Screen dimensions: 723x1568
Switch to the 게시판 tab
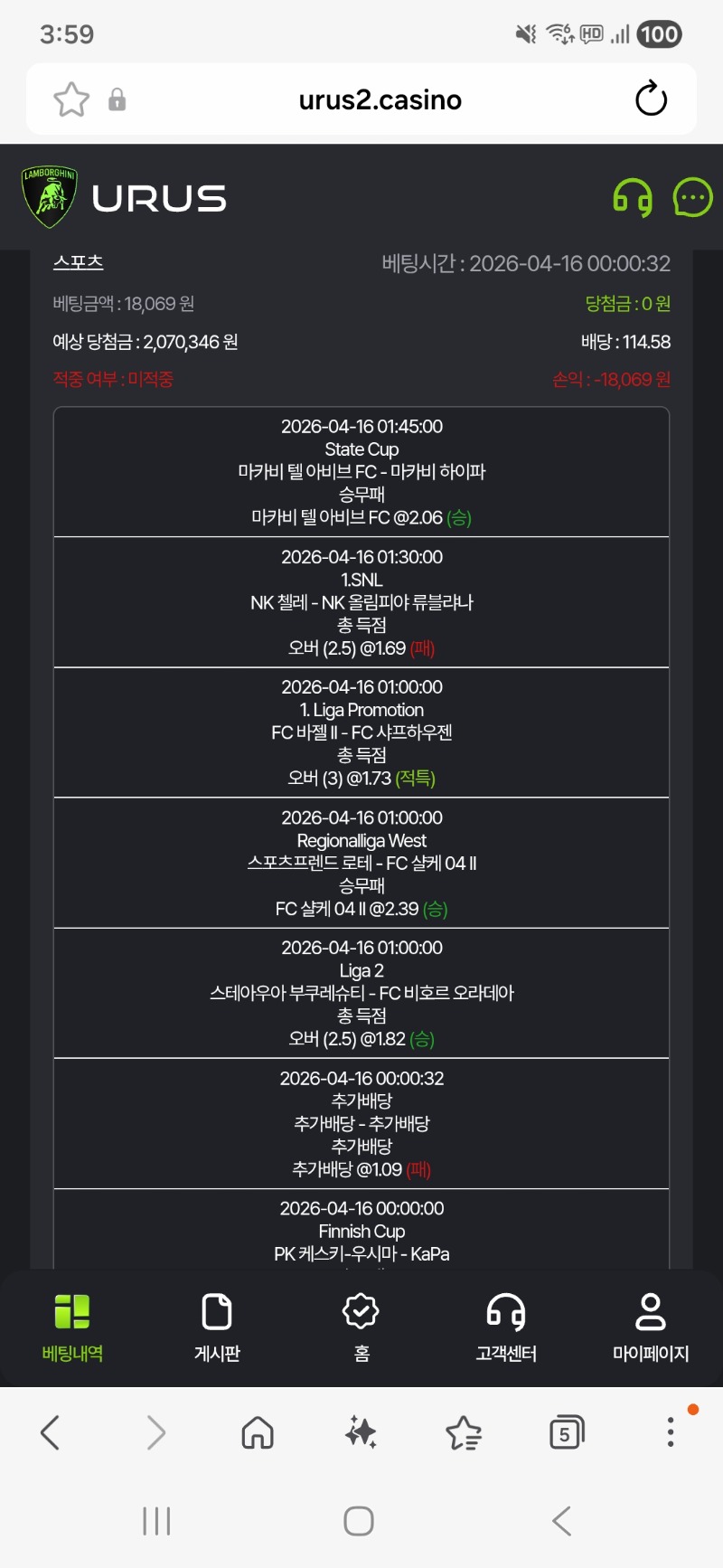[x=217, y=1327]
